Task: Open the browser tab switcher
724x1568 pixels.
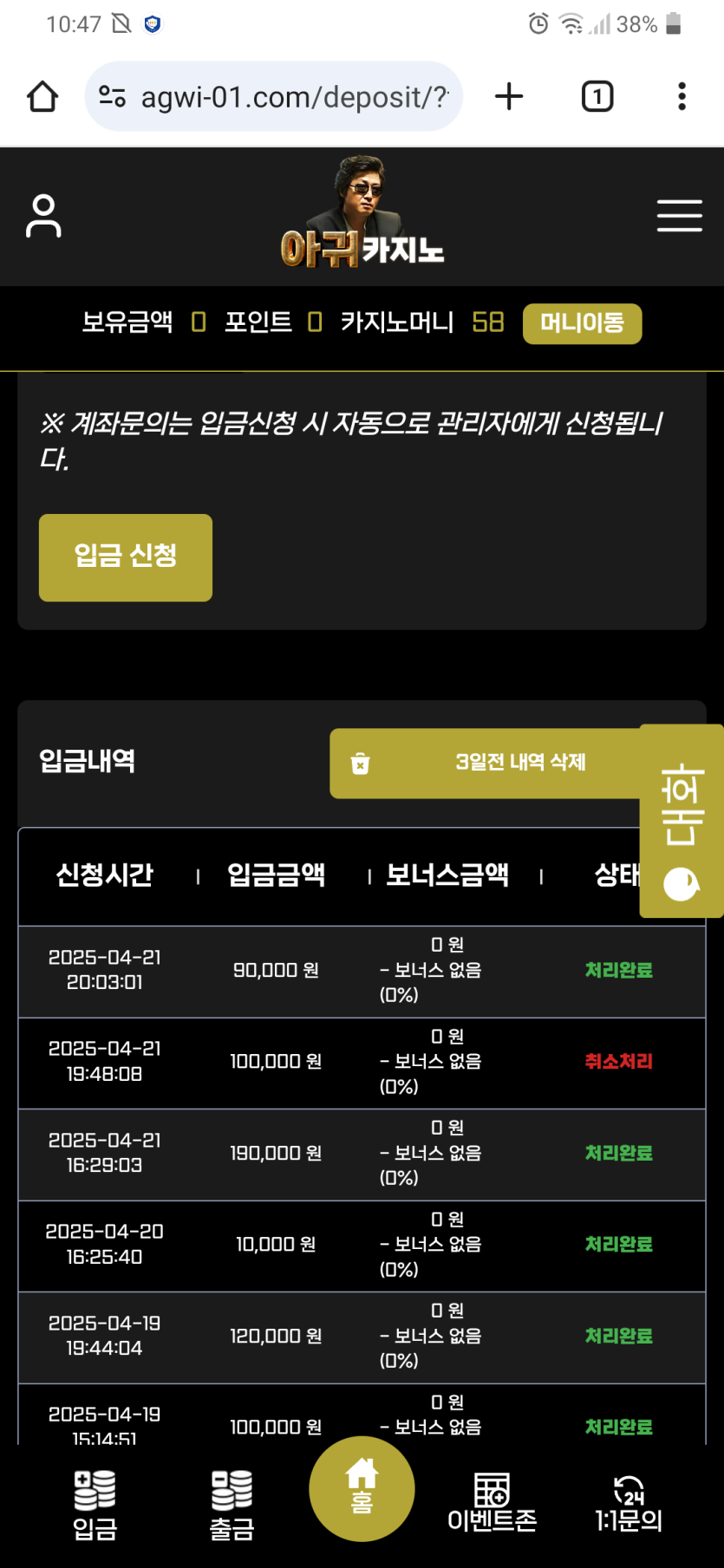Action: coord(597,96)
